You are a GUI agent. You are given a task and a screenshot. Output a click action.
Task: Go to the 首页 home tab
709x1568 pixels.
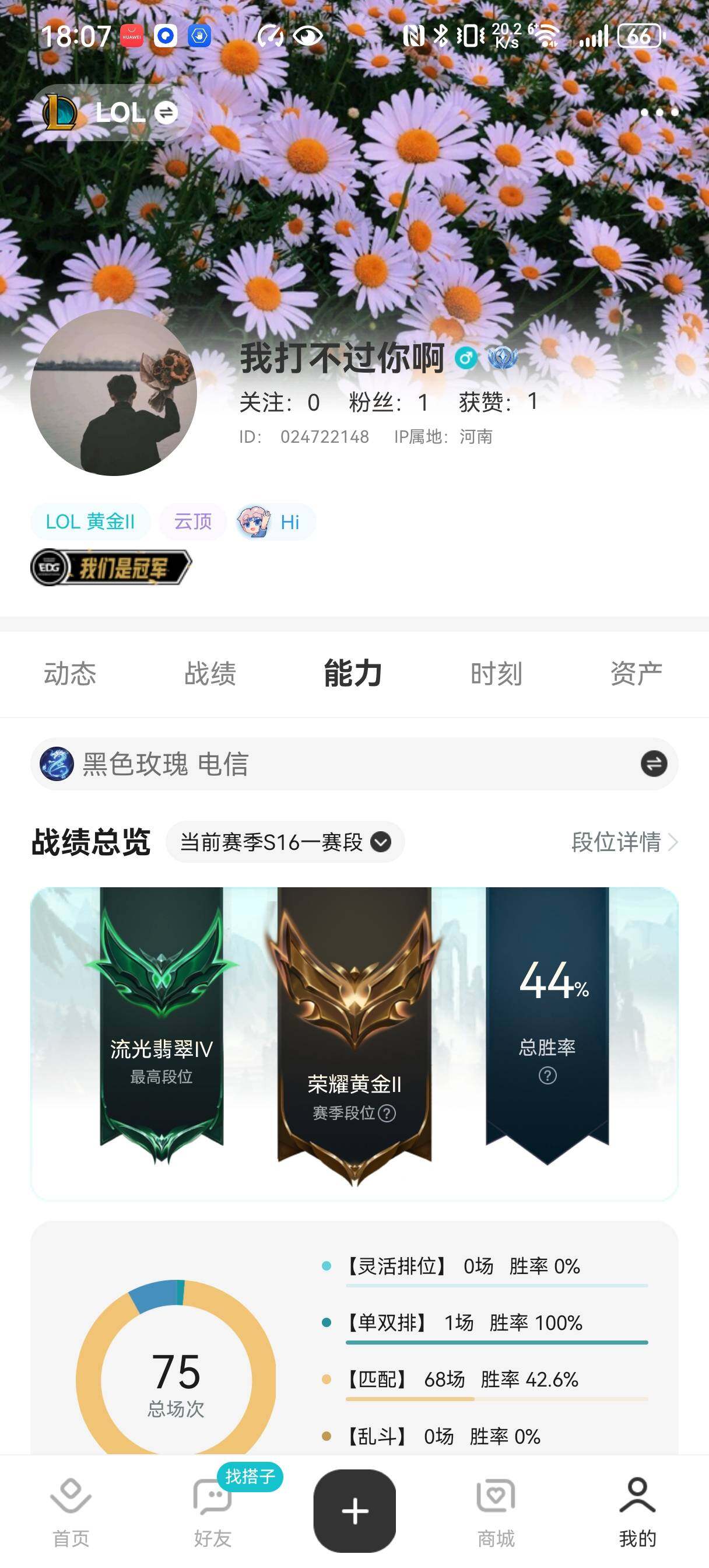coord(71,1512)
